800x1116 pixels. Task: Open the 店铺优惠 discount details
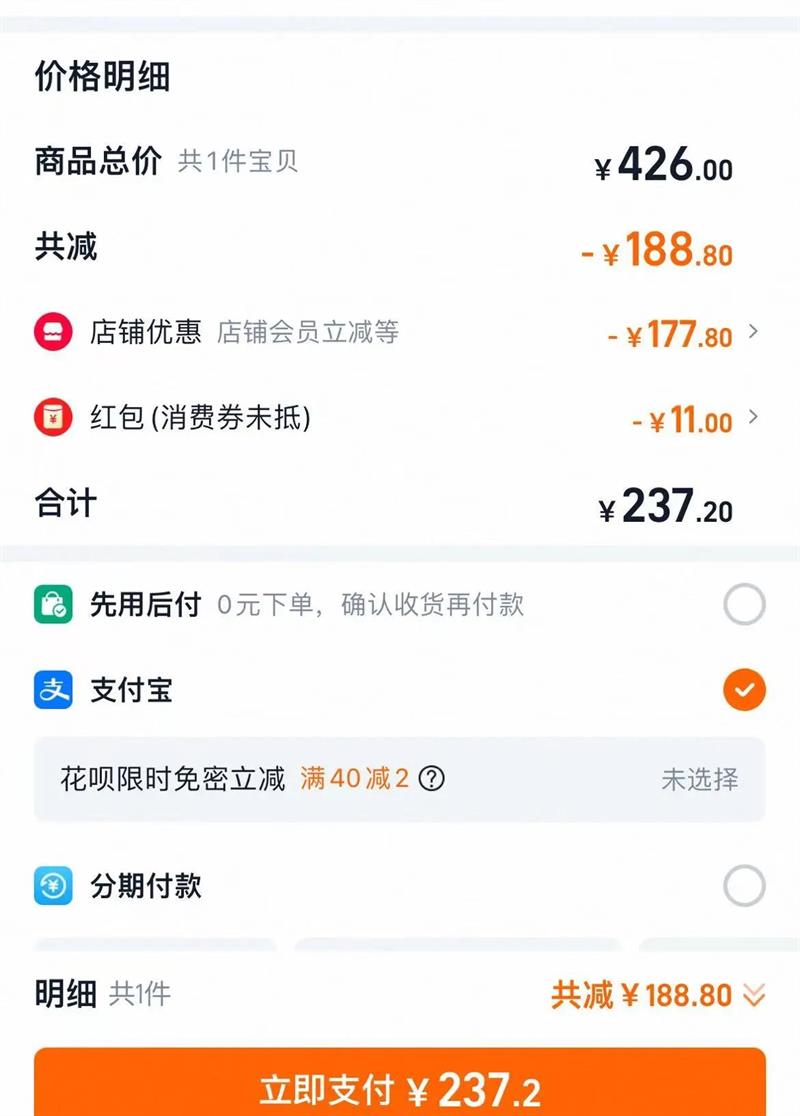click(x=399, y=332)
